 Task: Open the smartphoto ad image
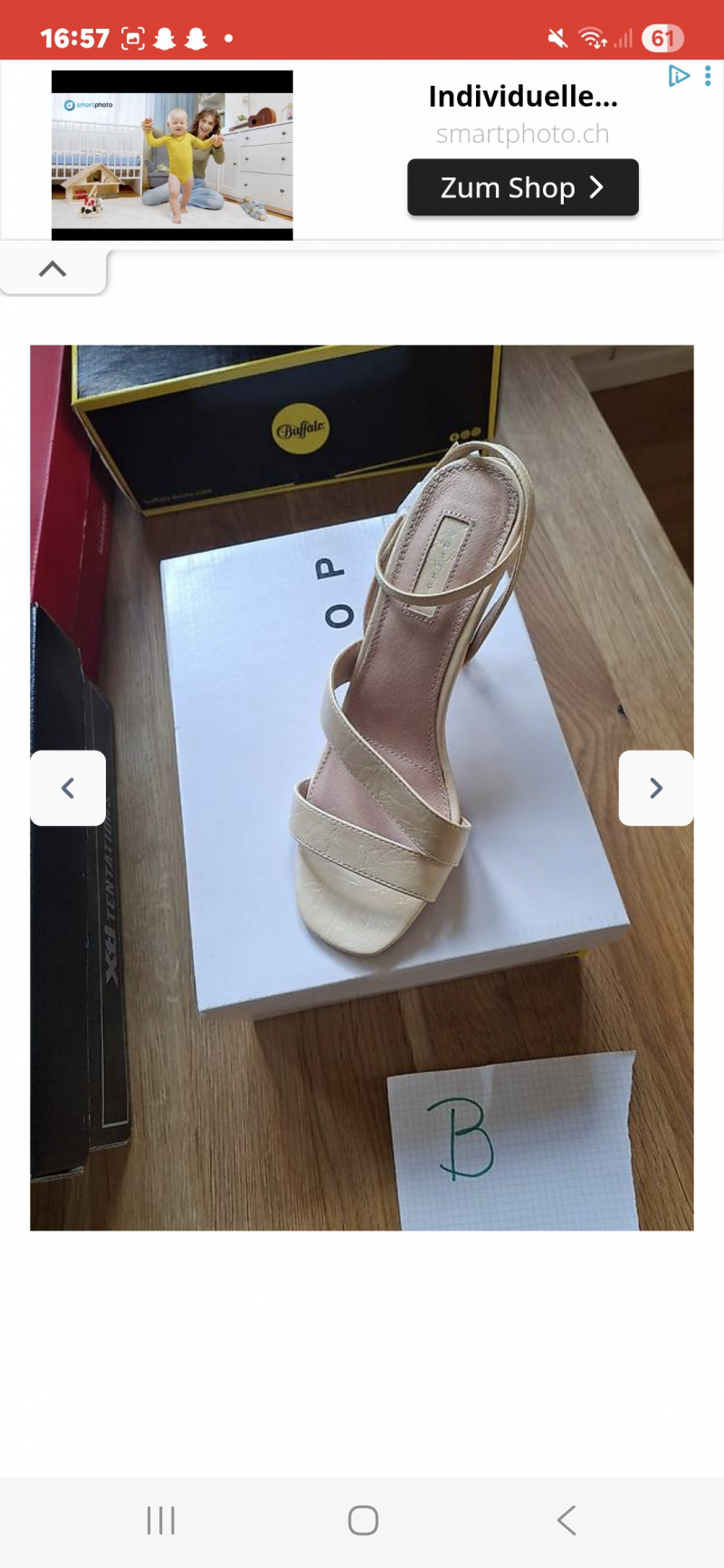[172, 156]
